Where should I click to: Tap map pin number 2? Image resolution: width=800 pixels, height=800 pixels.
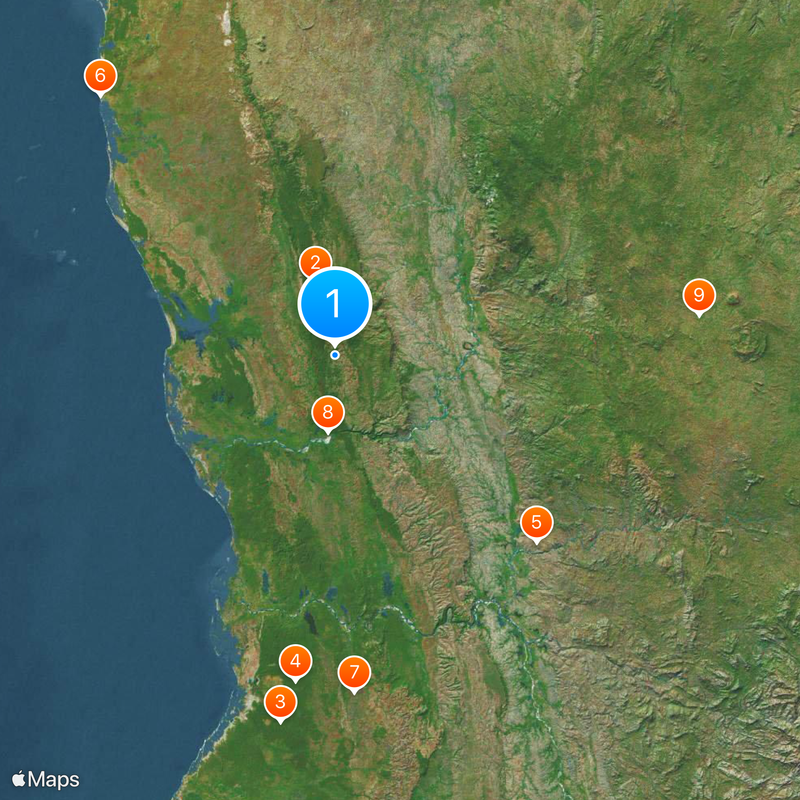coord(313,260)
